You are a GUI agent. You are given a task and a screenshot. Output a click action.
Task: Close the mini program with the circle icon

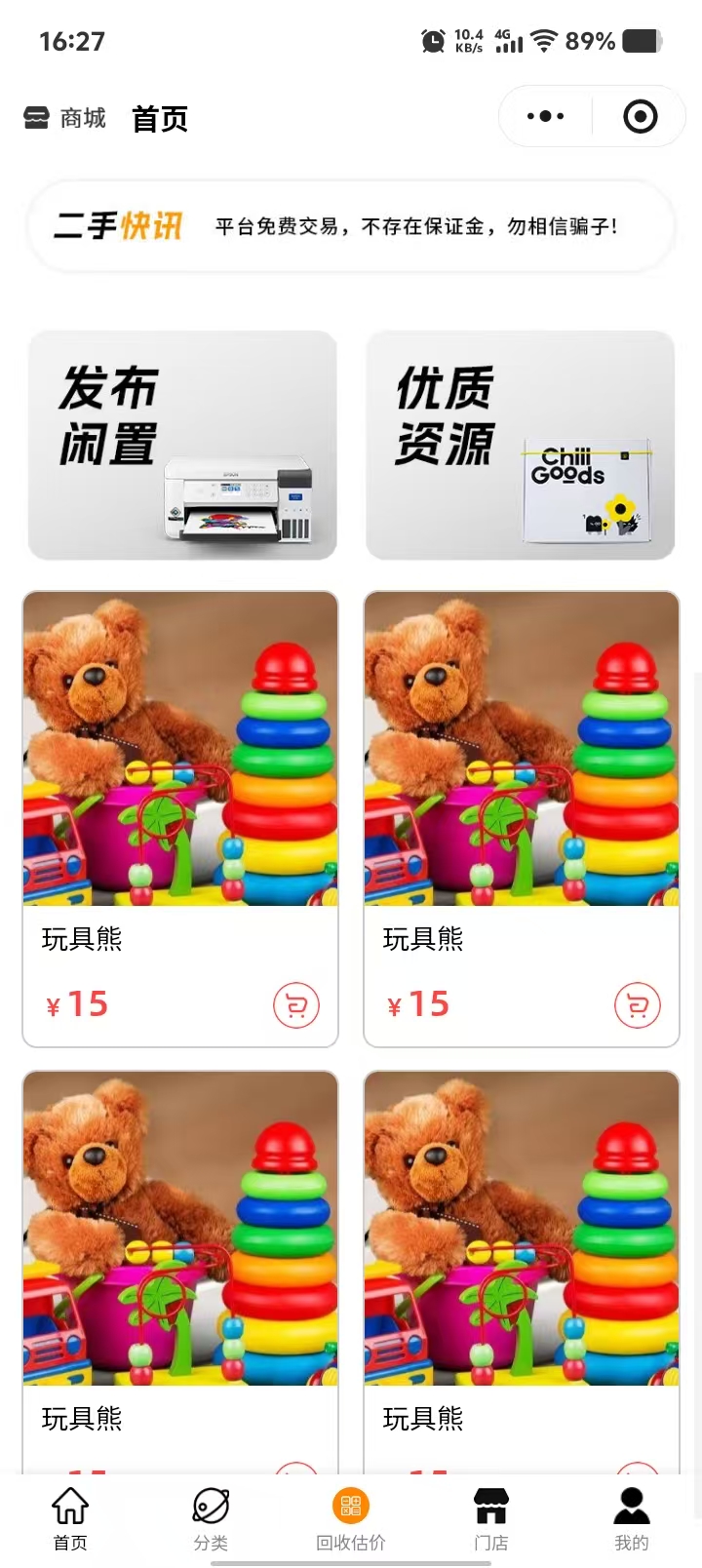coord(640,117)
